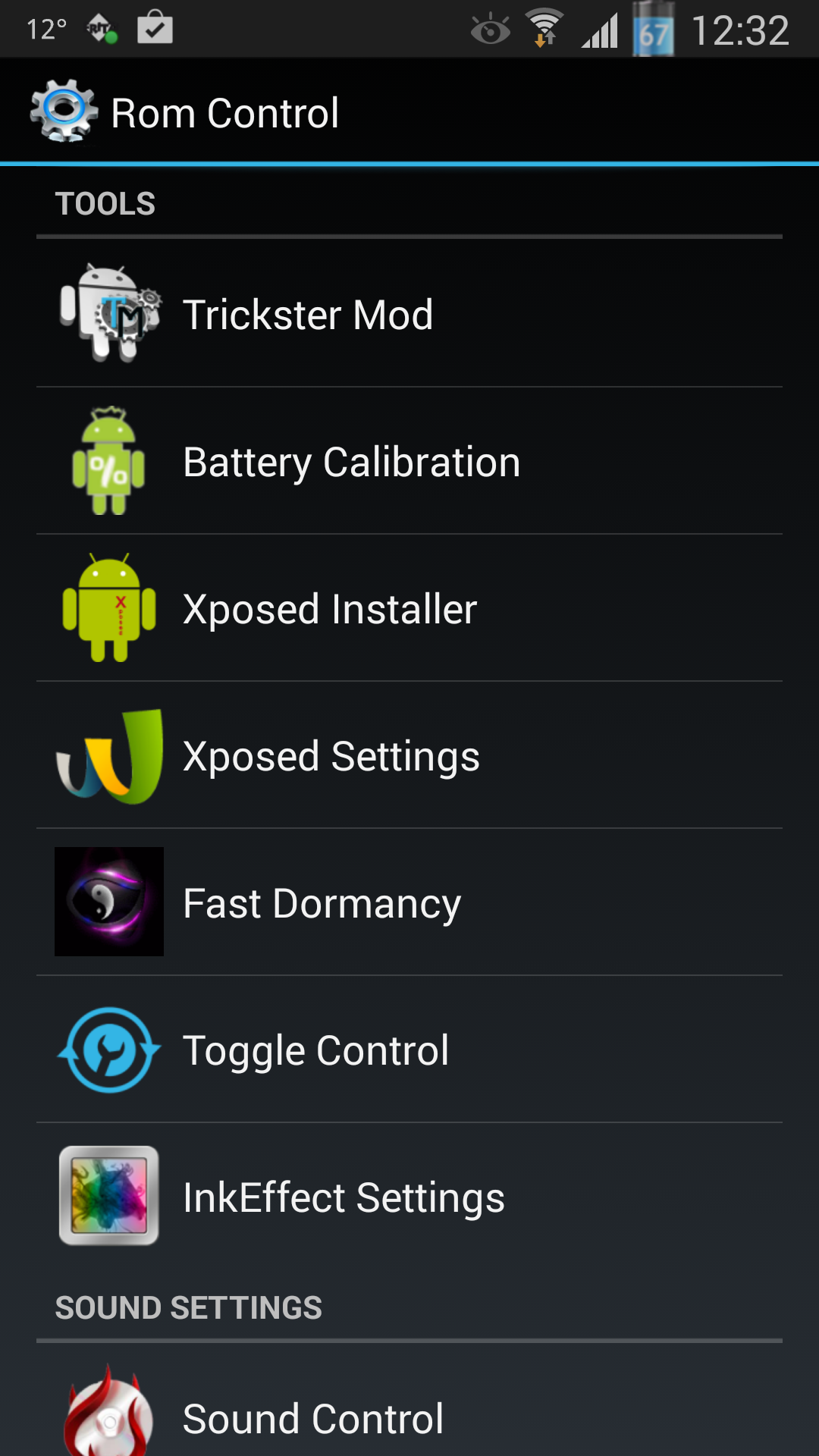This screenshot has height=1456, width=819.
Task: Open Trickster Mod
Action: pos(409,314)
